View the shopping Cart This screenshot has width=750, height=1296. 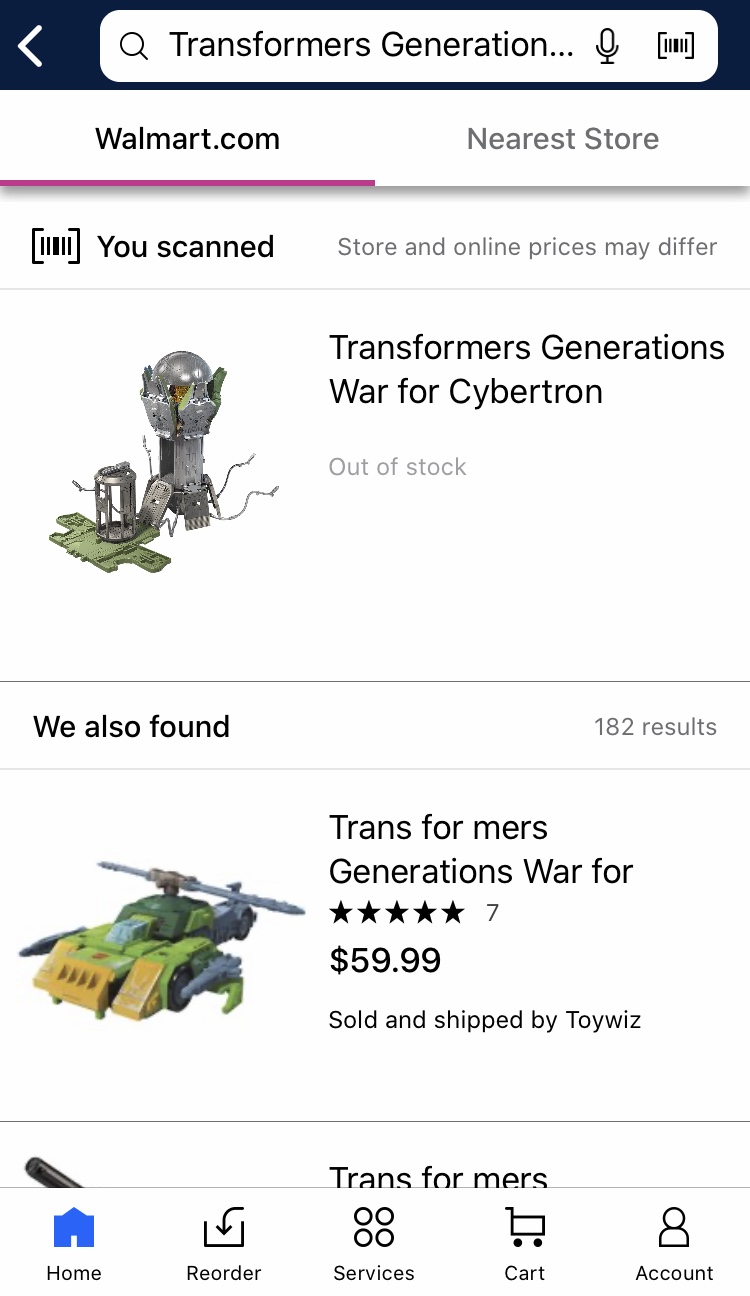[x=525, y=1243]
